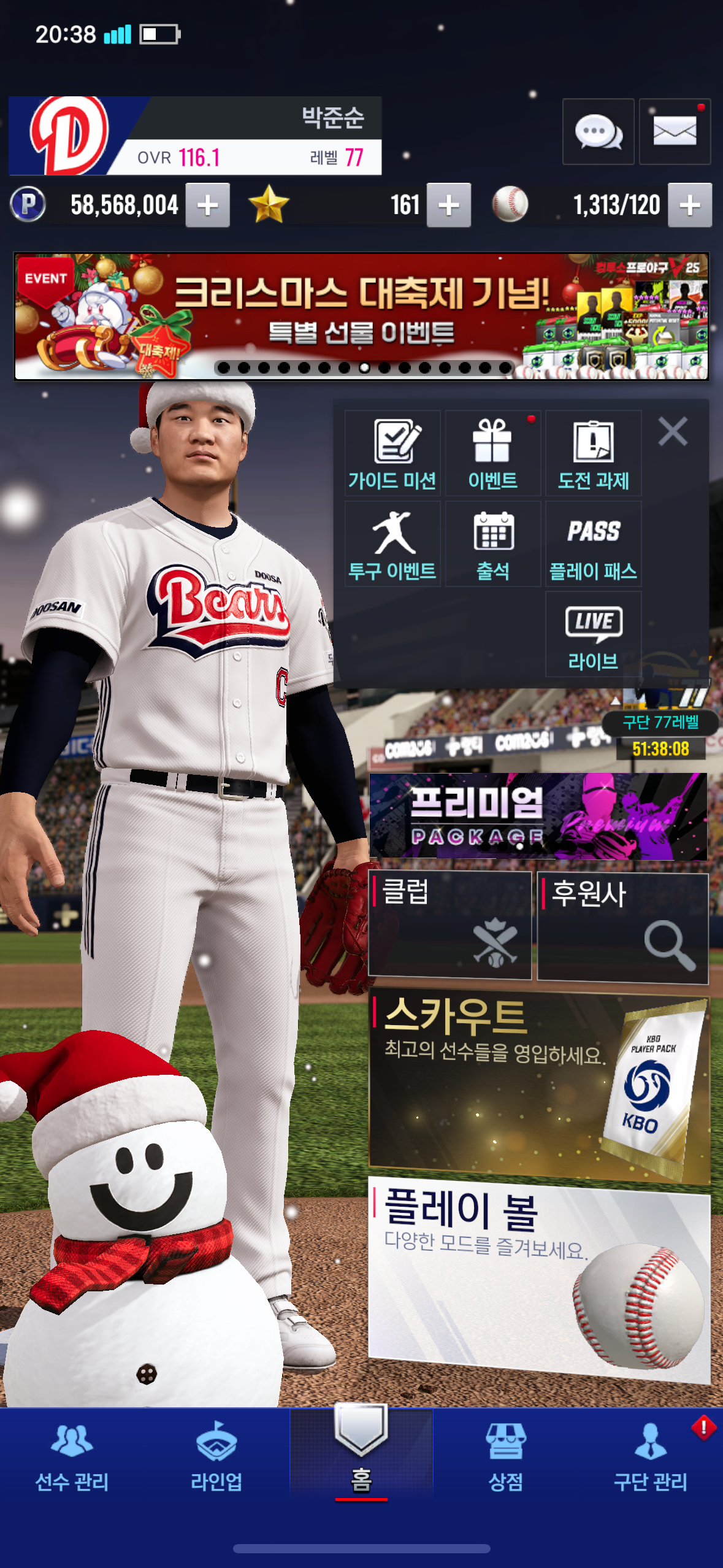723x1568 pixels.
Task: Add more points with the plus button
Action: click(208, 206)
